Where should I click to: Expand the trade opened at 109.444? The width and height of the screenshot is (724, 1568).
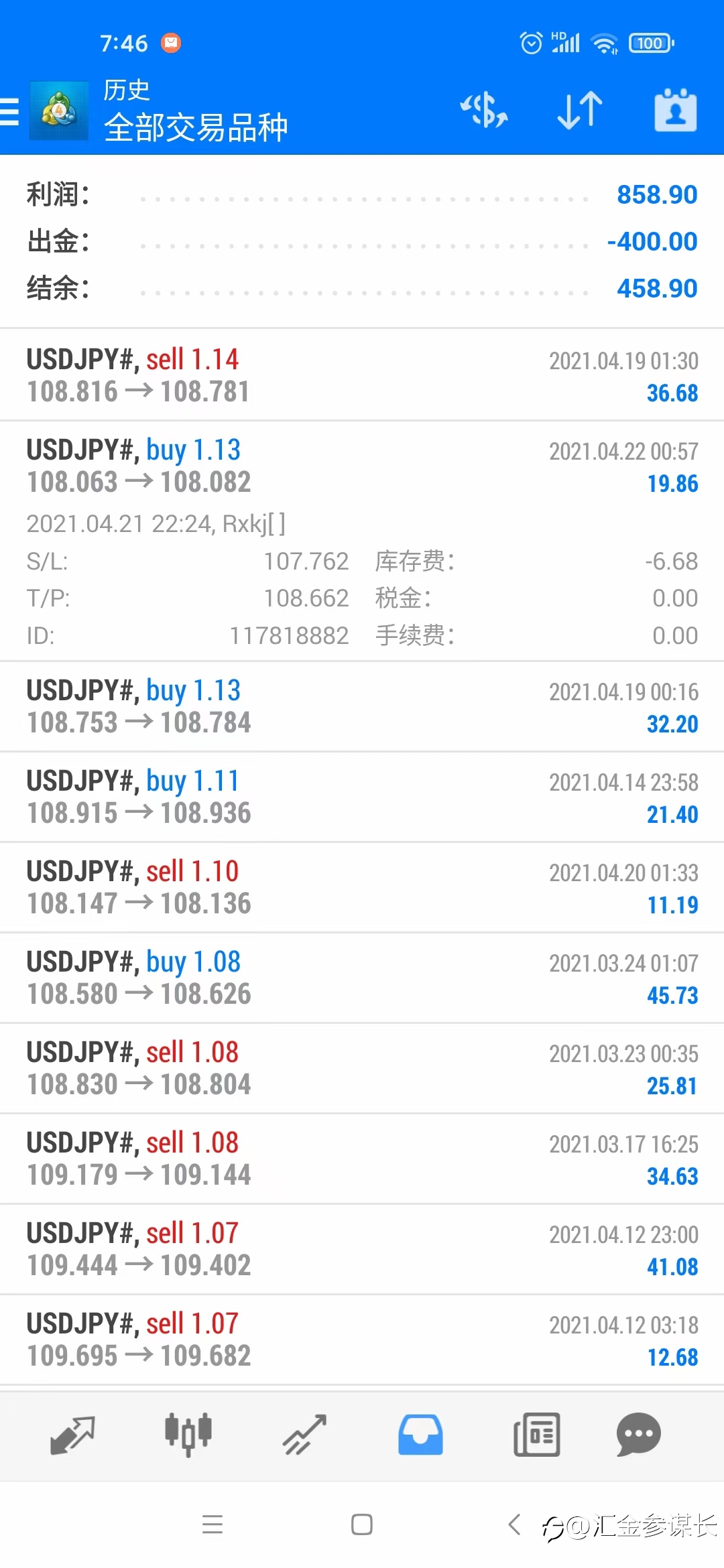[x=362, y=1249]
